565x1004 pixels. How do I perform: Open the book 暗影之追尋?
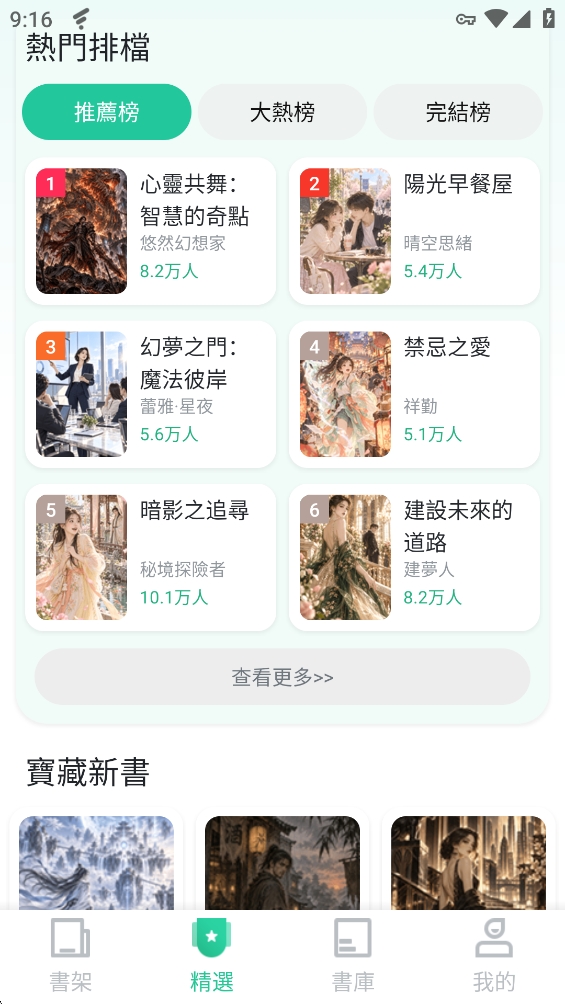click(x=151, y=558)
